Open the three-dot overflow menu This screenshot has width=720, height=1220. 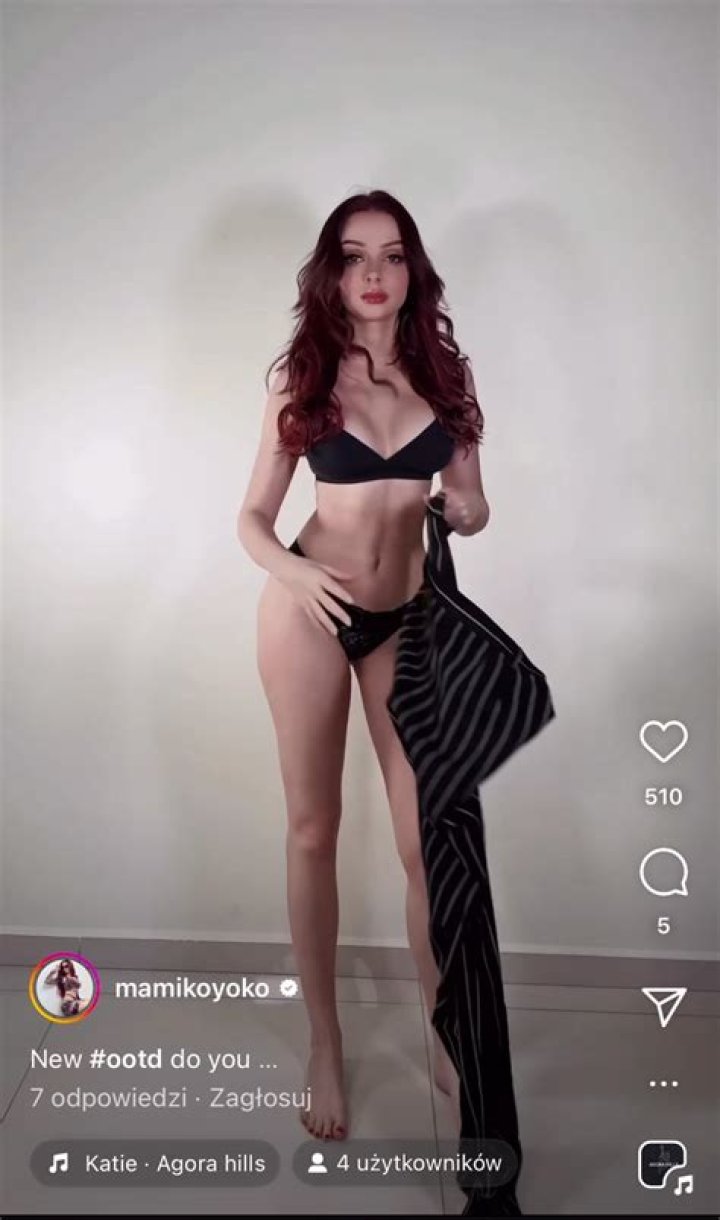[x=663, y=1083]
